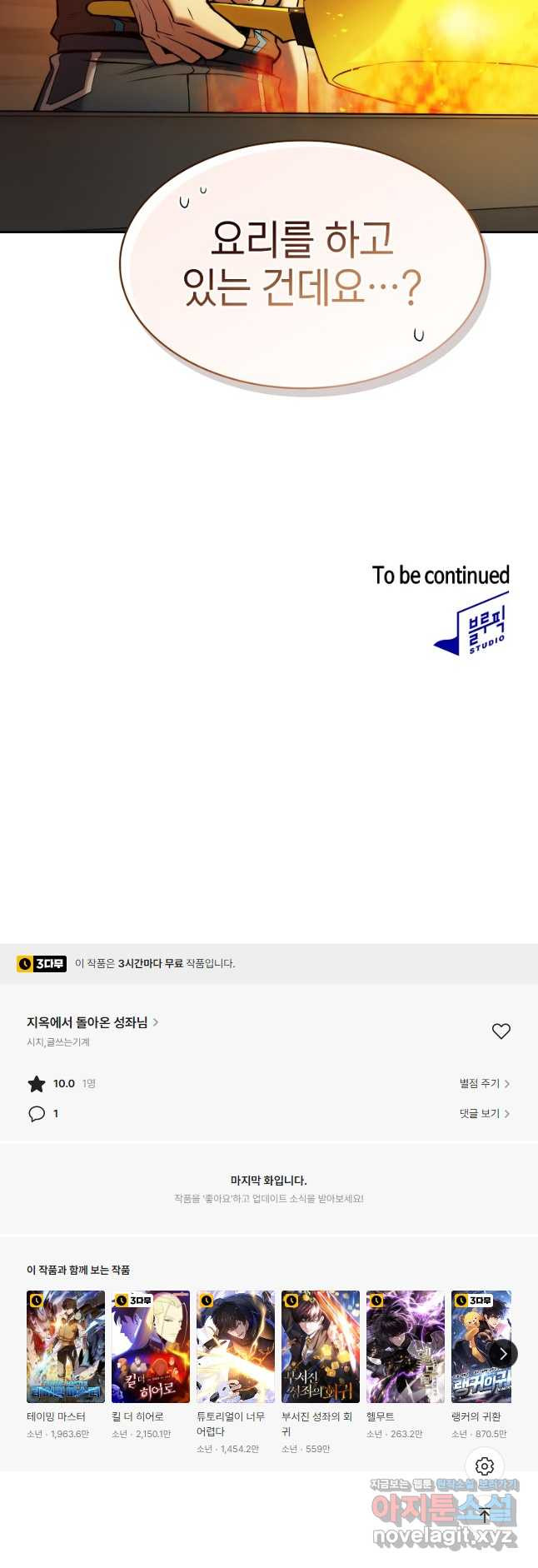538x1568 pixels.
Task: Tap 별점 주기 to rate this work
Action: (484, 1083)
